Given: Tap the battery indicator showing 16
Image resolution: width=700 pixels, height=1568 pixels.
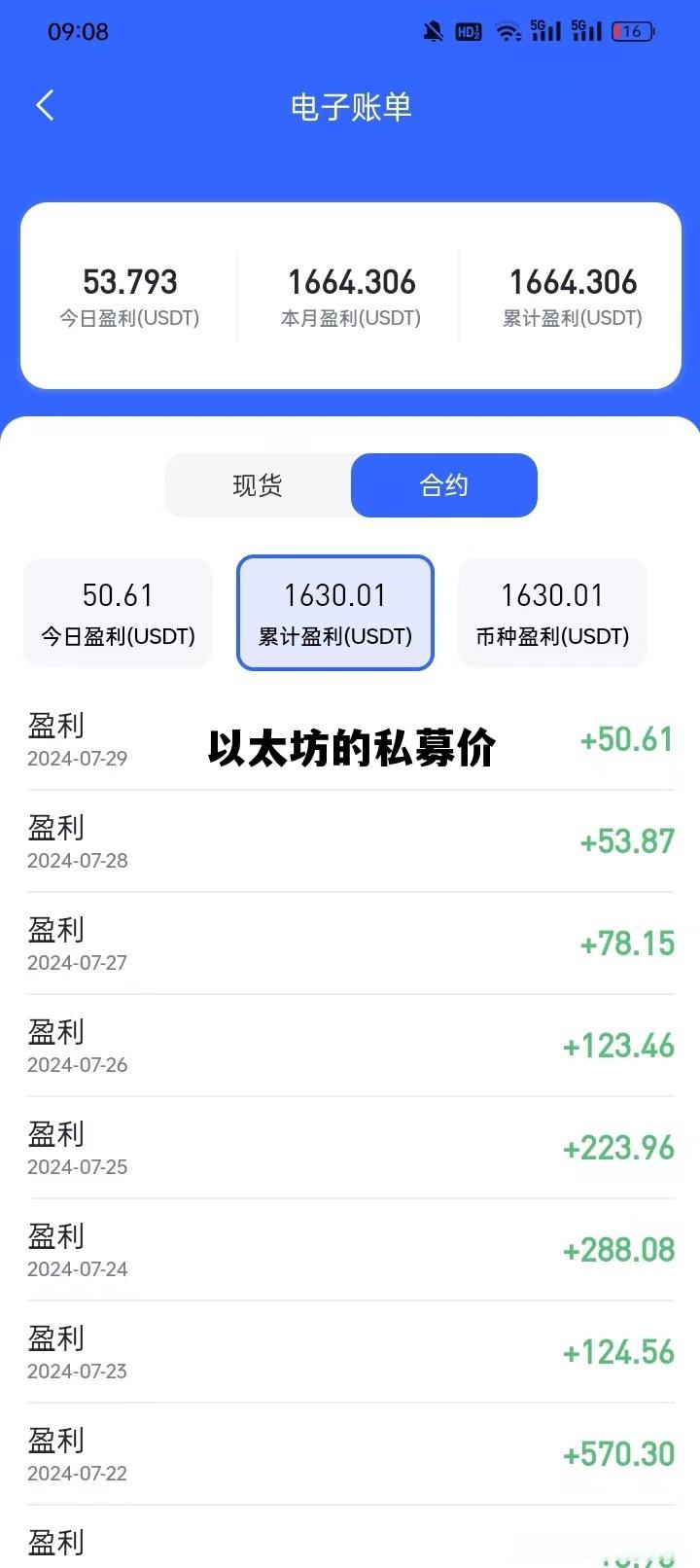Looking at the screenshot, I should (x=630, y=31).
